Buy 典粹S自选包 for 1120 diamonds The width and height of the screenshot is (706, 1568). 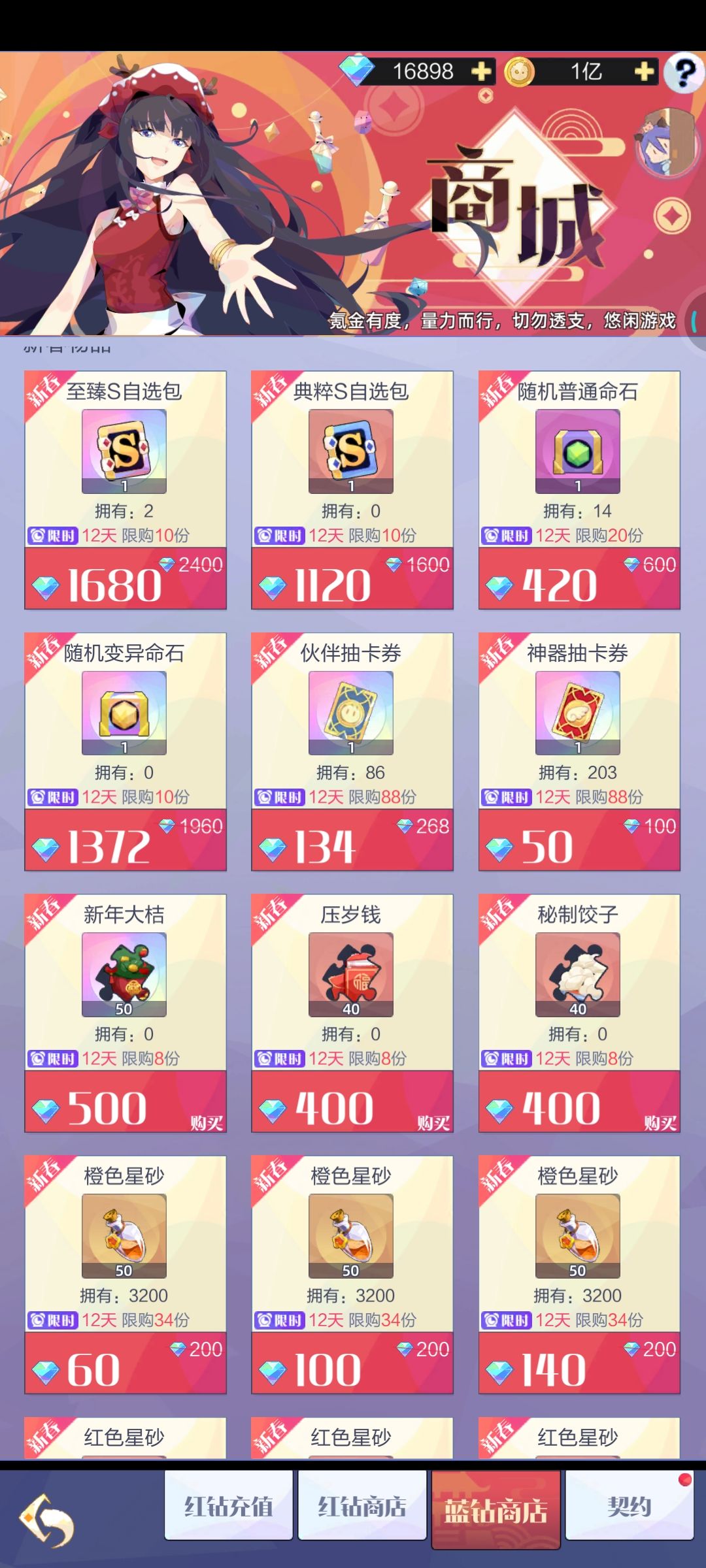point(352,579)
